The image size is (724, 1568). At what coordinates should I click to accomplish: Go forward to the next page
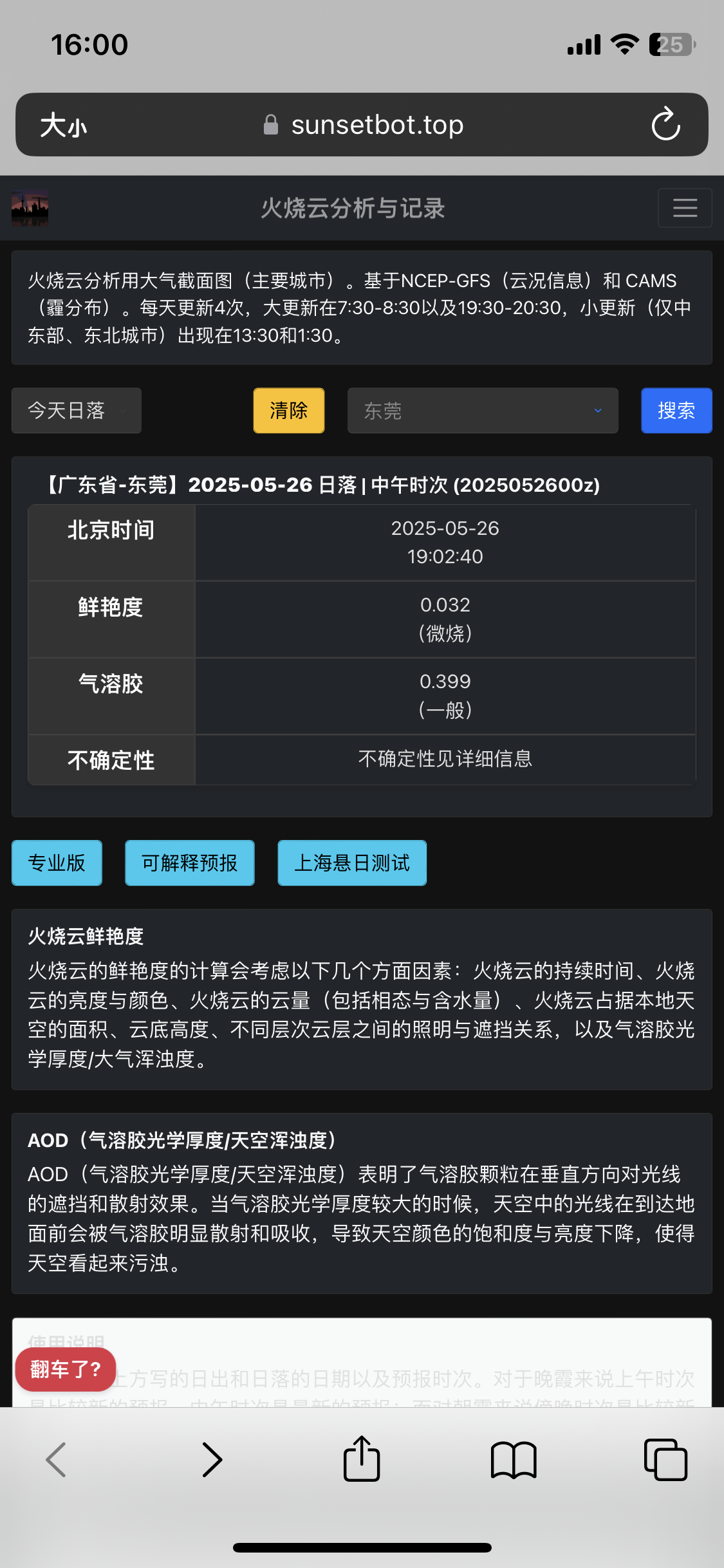tap(211, 1460)
